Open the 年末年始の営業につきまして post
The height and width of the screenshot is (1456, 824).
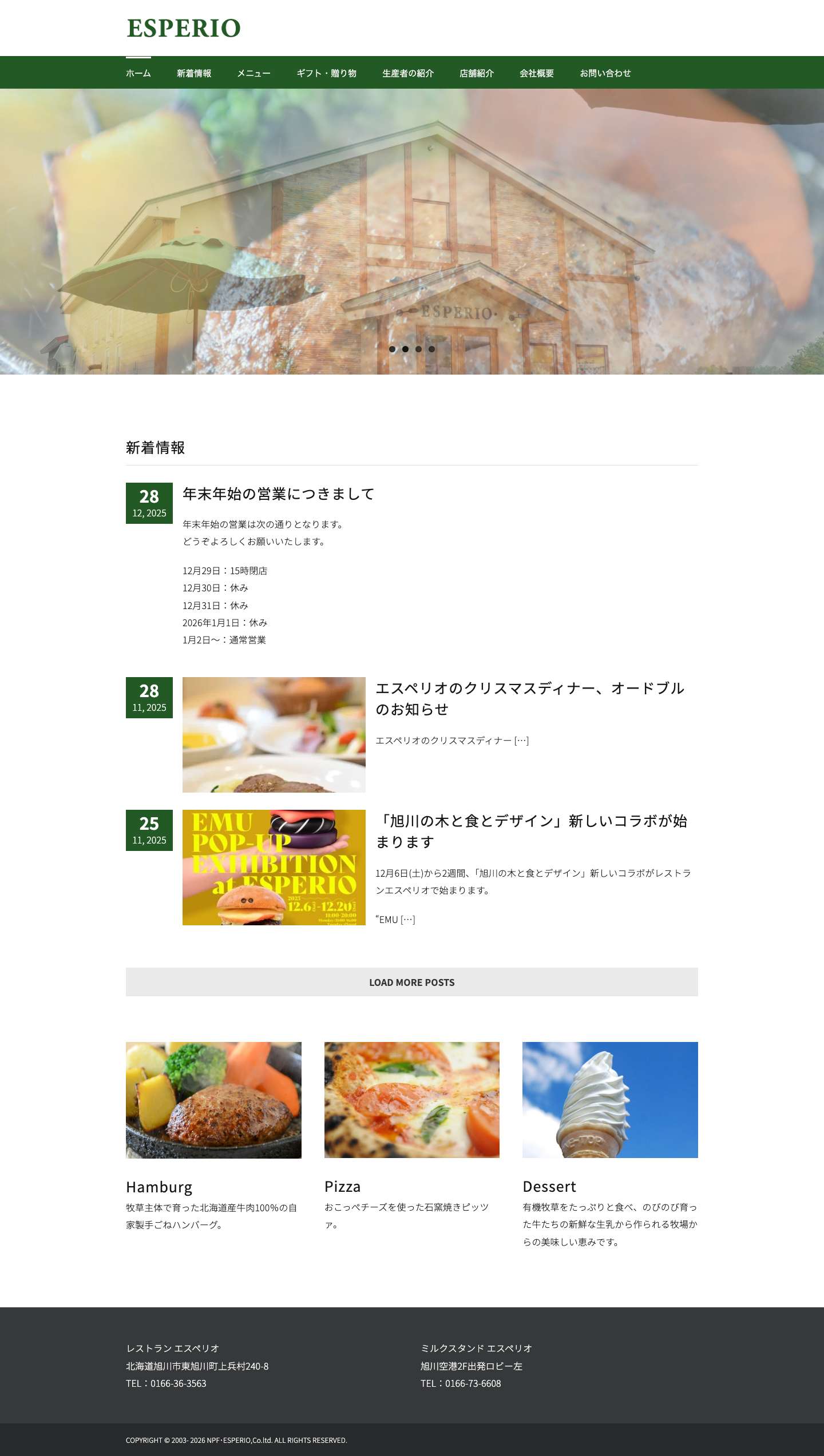(277, 494)
